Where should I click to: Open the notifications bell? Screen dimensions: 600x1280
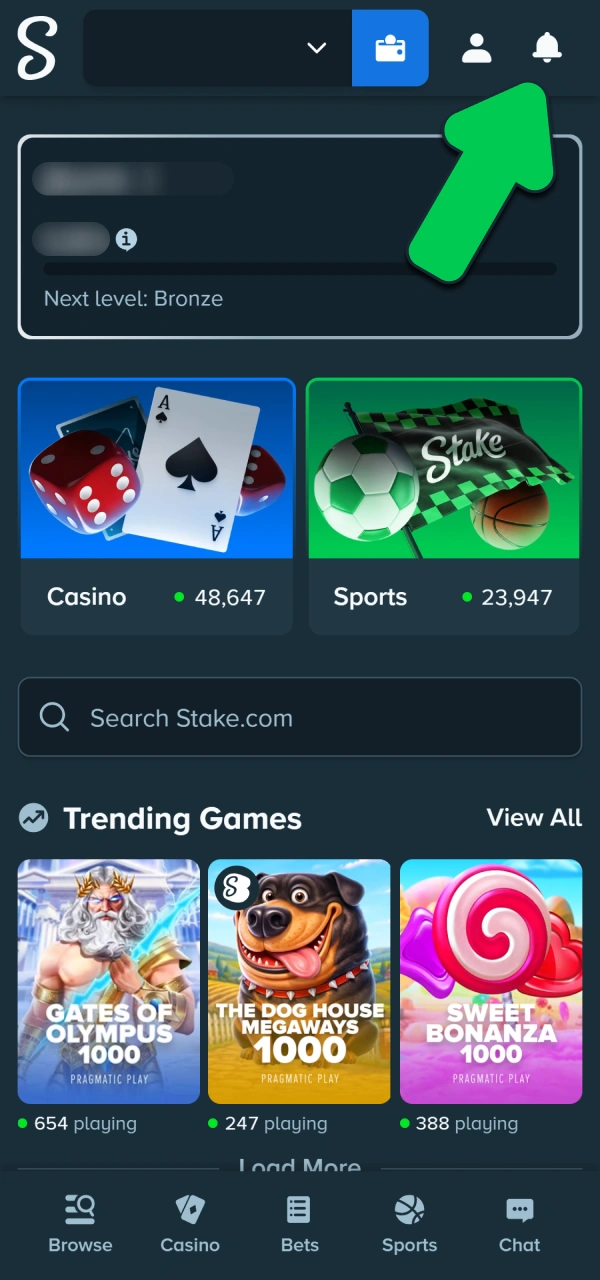(x=546, y=48)
